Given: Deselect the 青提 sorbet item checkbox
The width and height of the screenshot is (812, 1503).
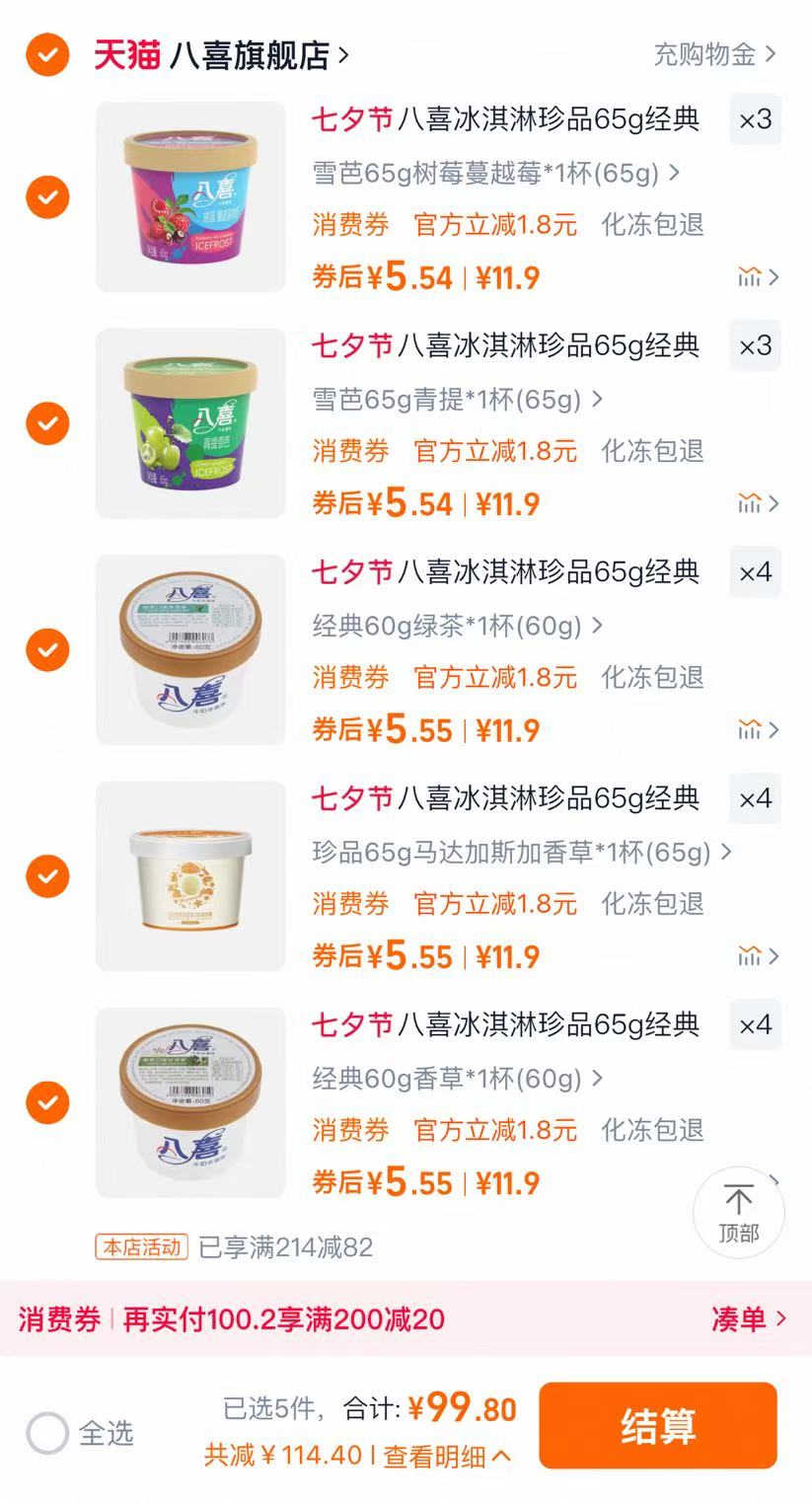Looking at the screenshot, I should coord(47,423).
